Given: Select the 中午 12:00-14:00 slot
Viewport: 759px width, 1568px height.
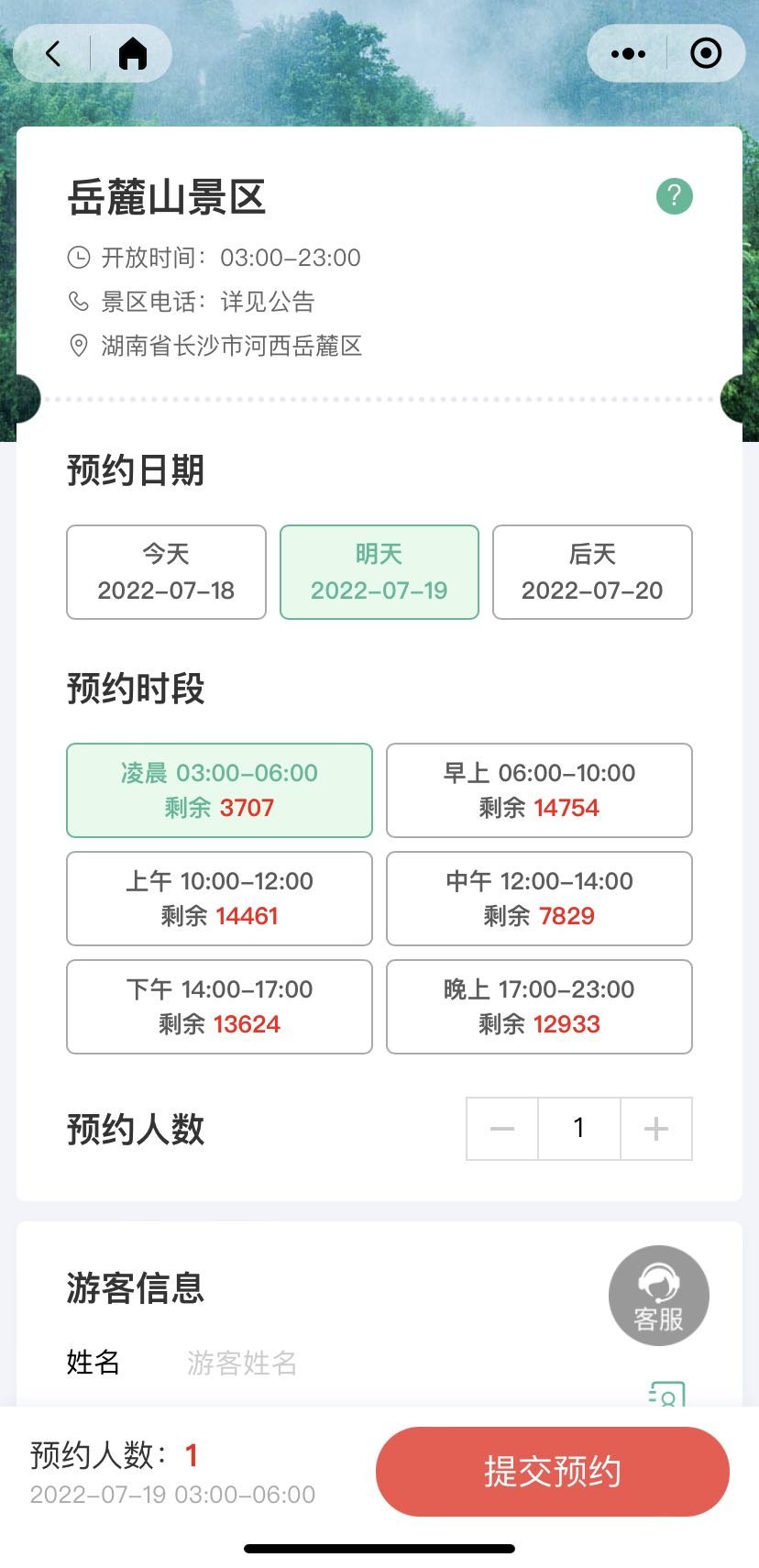Looking at the screenshot, I should [x=539, y=899].
